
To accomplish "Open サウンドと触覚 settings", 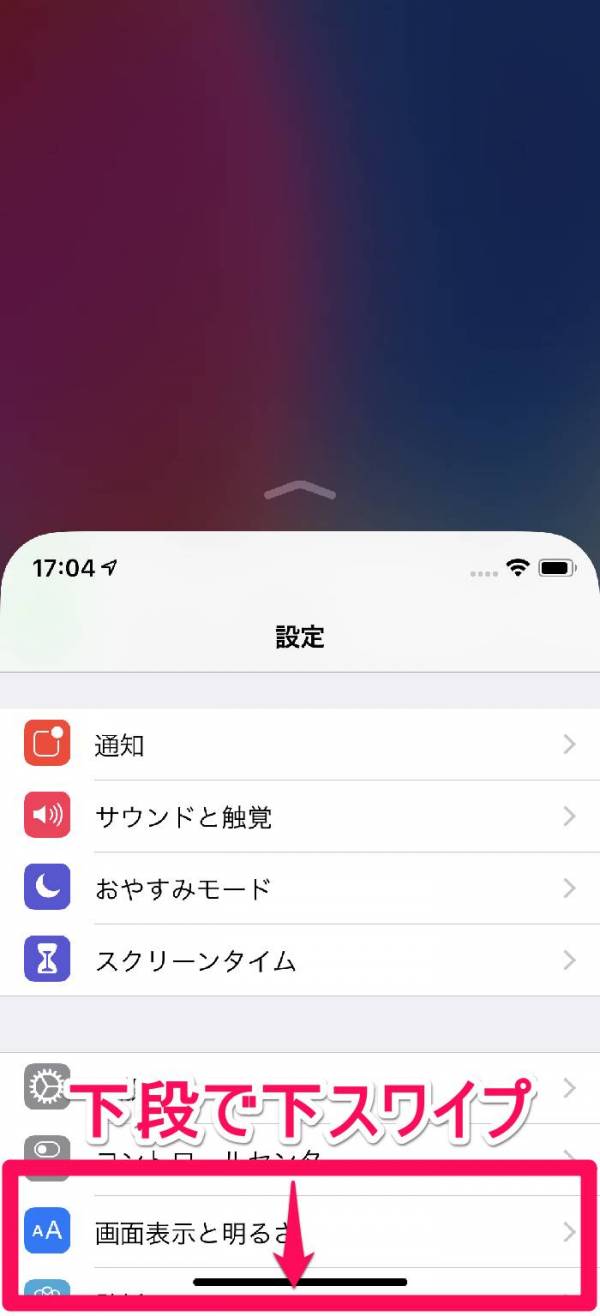I will coord(300,817).
